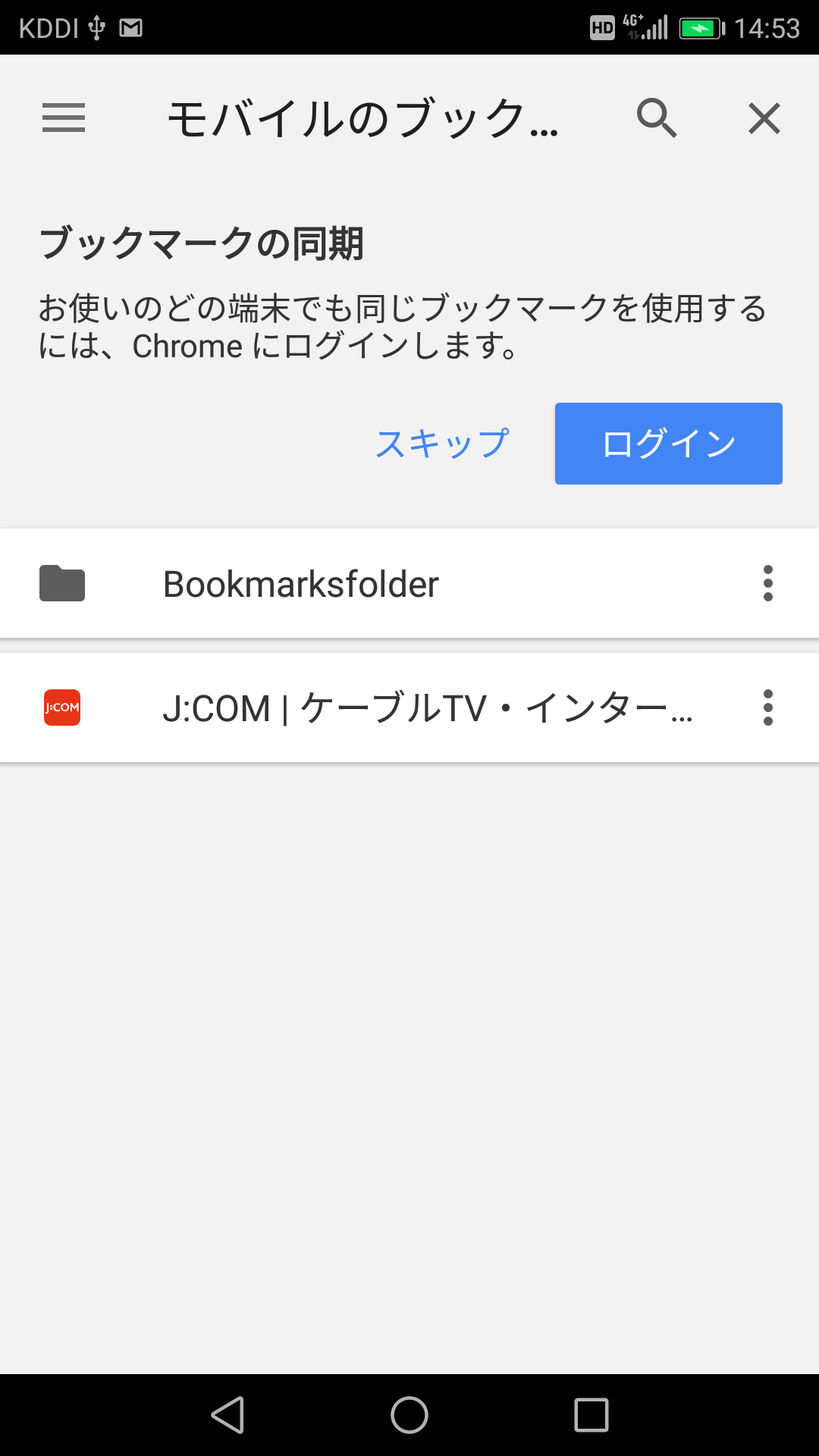Tap スキップ to skip sign-in

(x=442, y=444)
